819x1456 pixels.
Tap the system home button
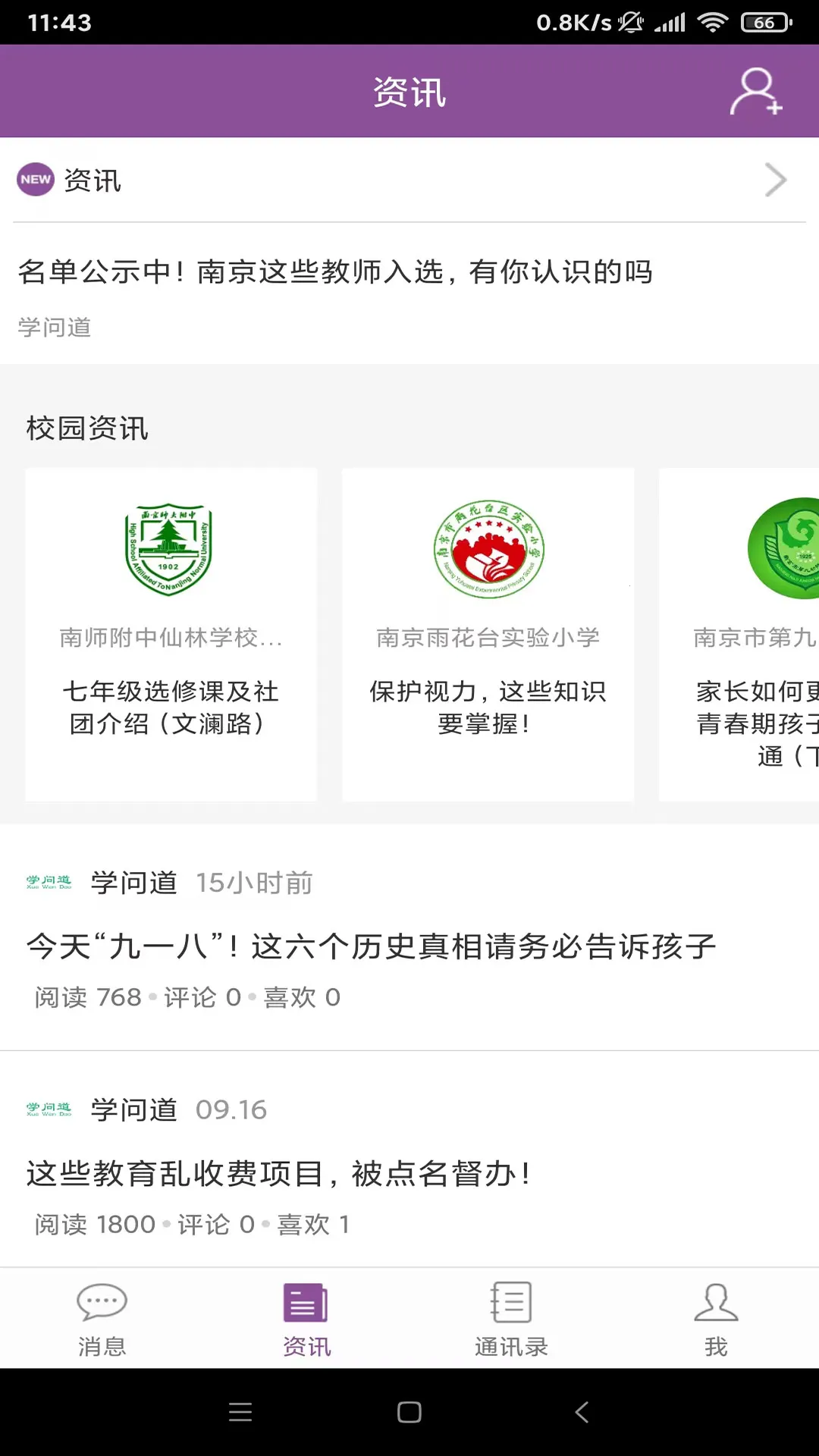click(x=409, y=1412)
